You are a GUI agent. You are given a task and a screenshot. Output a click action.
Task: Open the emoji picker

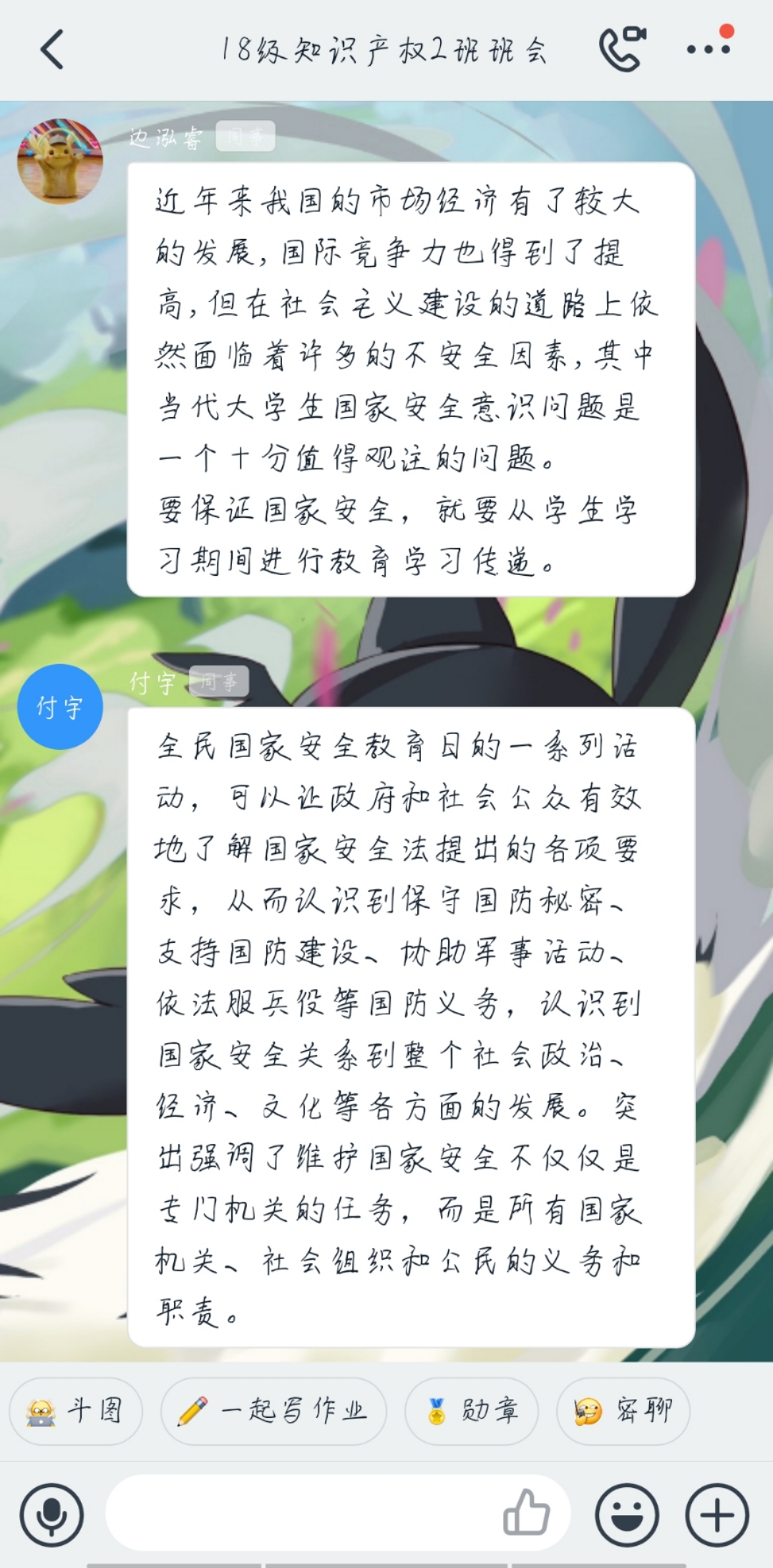pyautogui.click(x=627, y=1514)
